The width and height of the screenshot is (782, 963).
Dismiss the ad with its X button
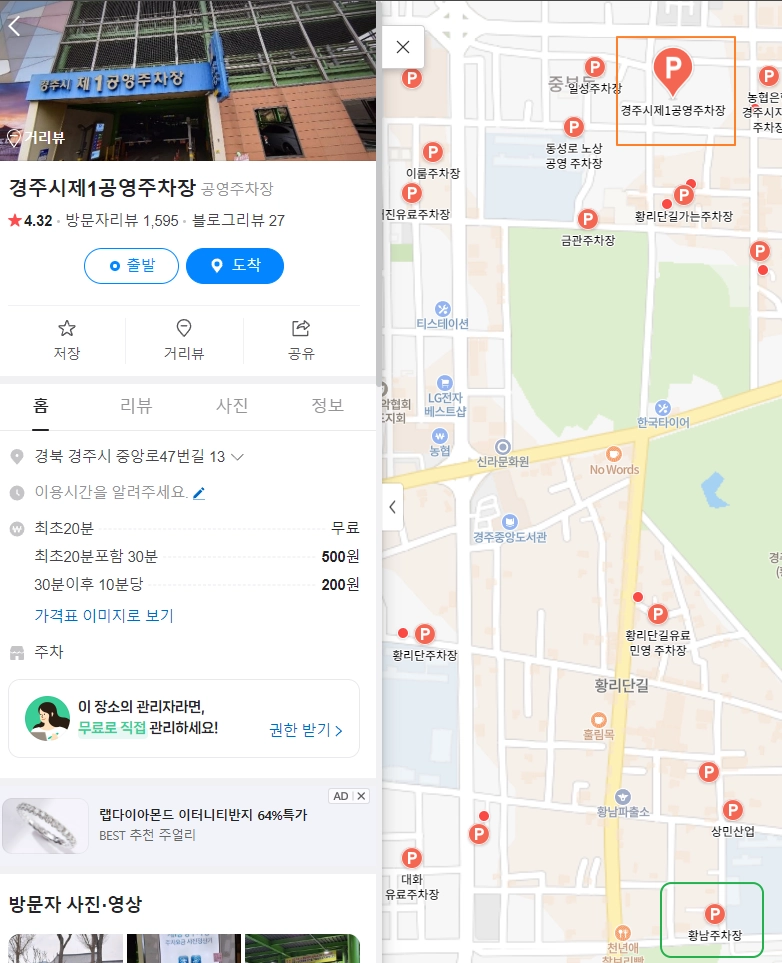362,796
